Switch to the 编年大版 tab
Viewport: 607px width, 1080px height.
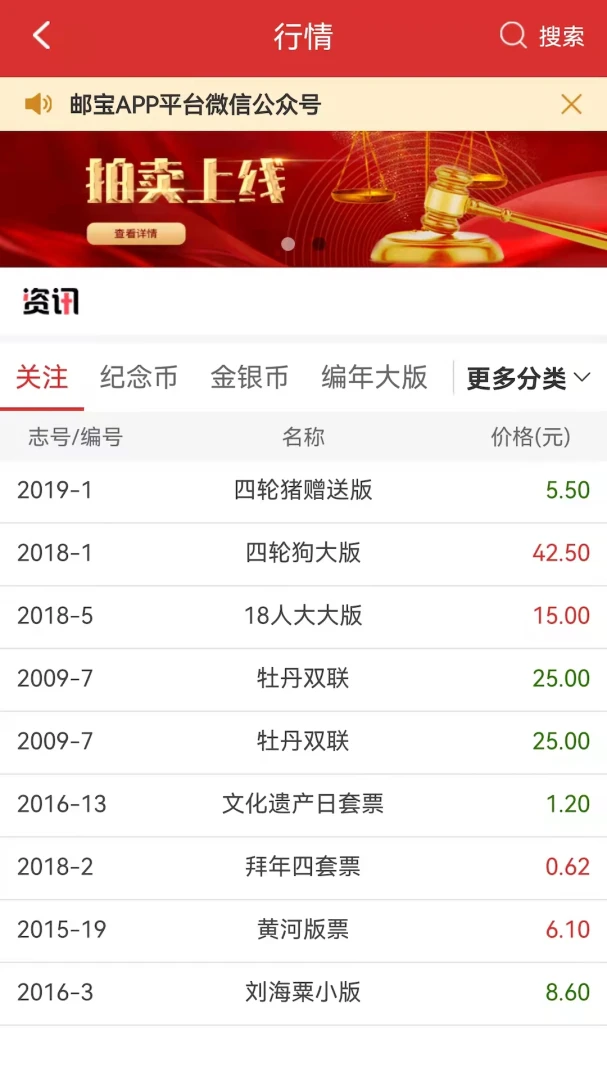click(374, 377)
